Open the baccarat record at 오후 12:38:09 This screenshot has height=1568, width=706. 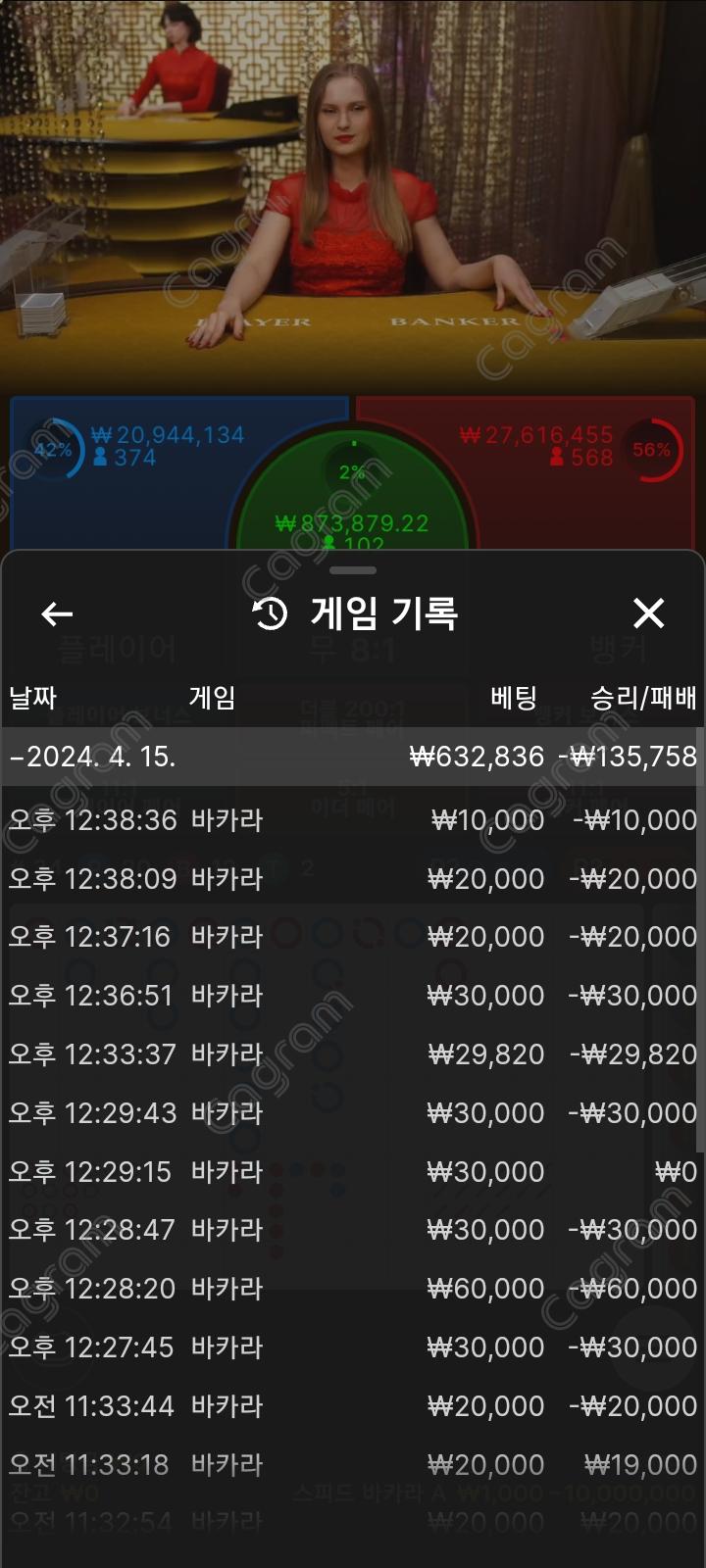coord(351,879)
